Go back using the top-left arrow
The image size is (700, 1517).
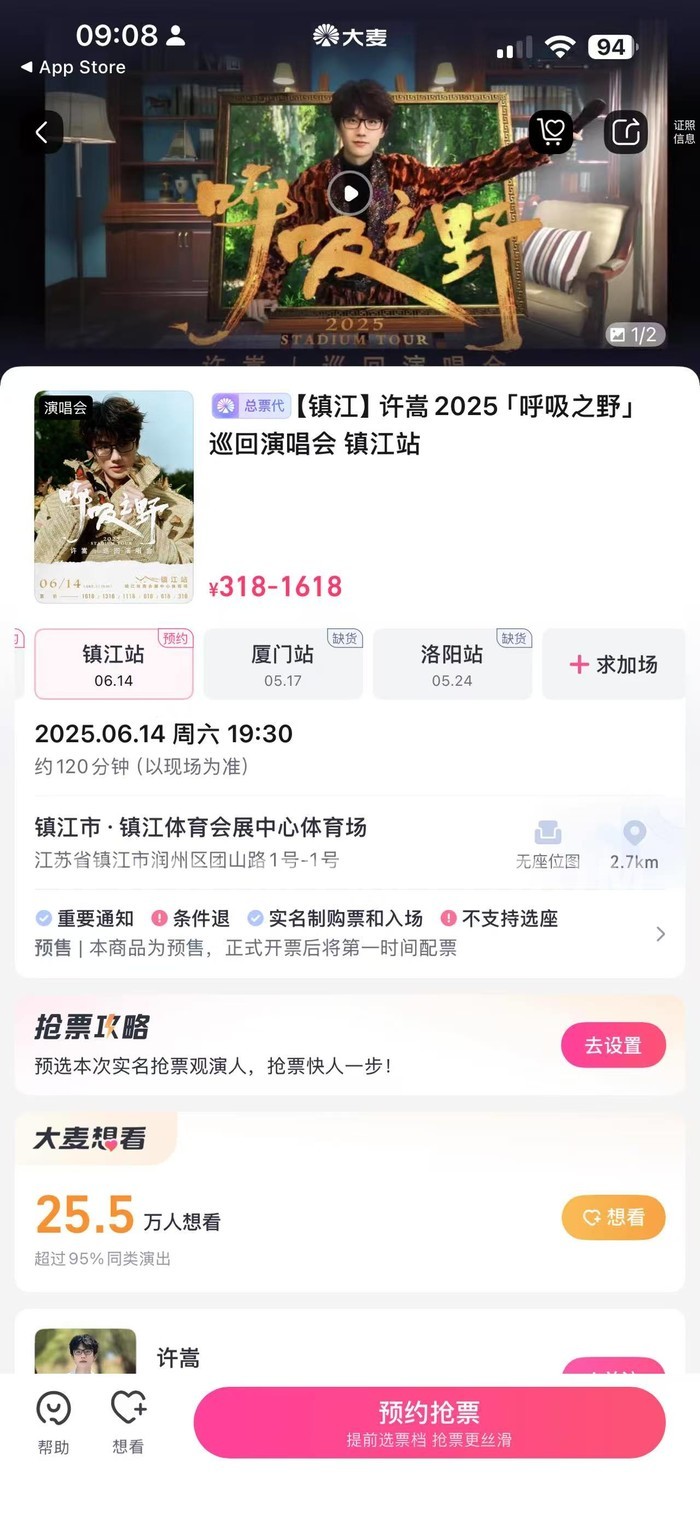click(x=42, y=133)
